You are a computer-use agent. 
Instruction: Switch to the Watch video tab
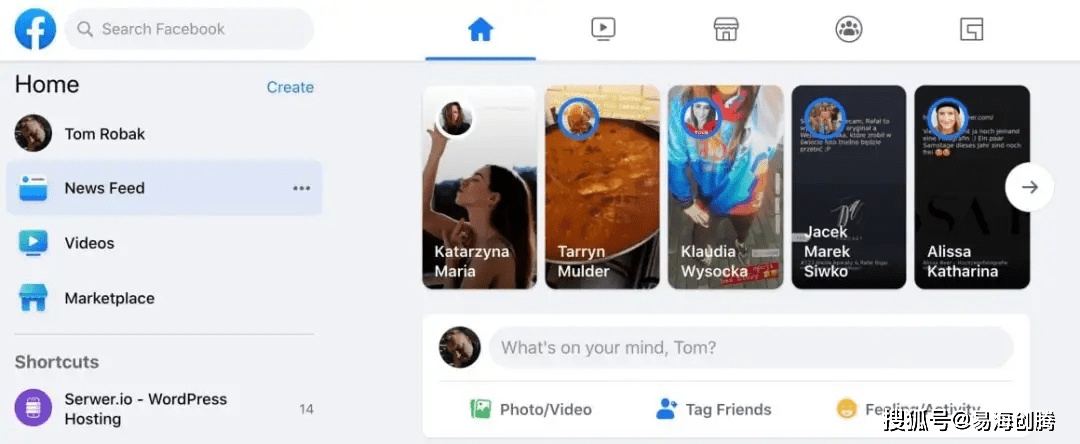[603, 30]
